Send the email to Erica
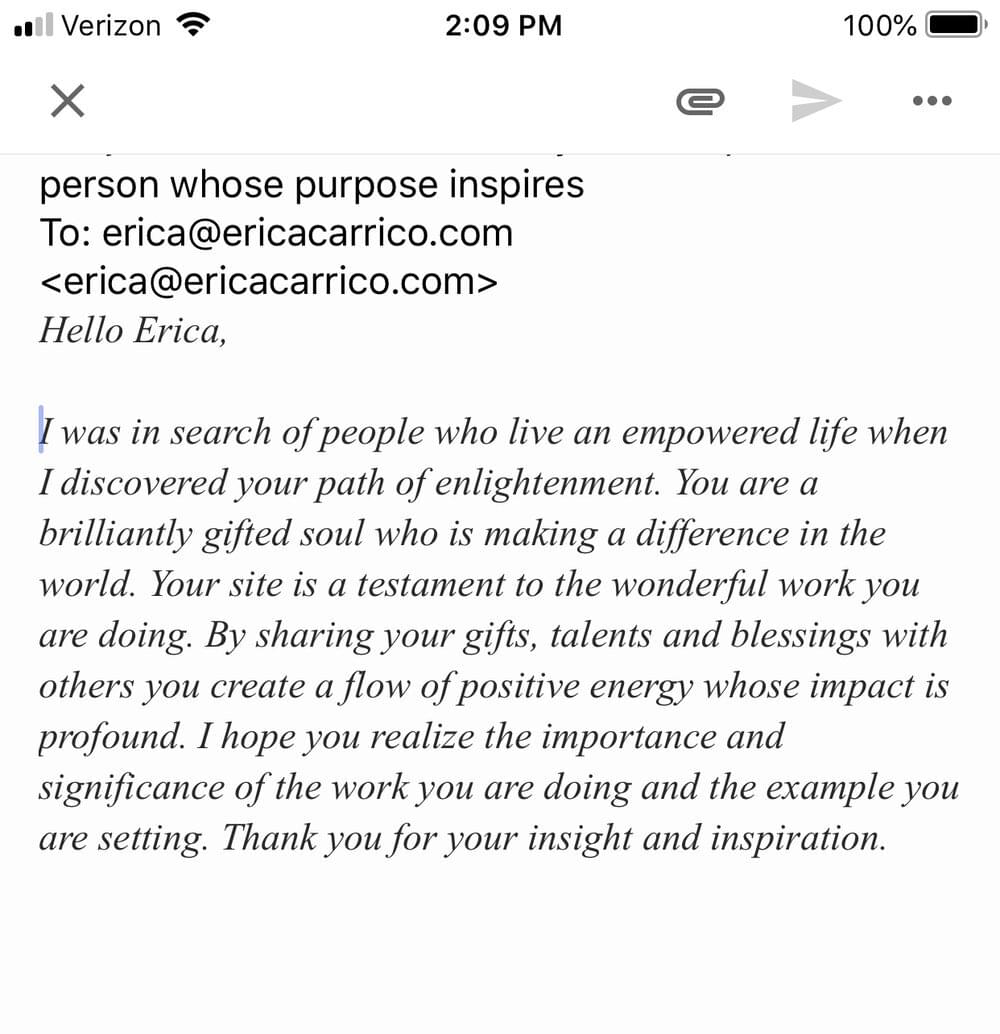This screenshot has width=1000, height=1034. tap(816, 100)
